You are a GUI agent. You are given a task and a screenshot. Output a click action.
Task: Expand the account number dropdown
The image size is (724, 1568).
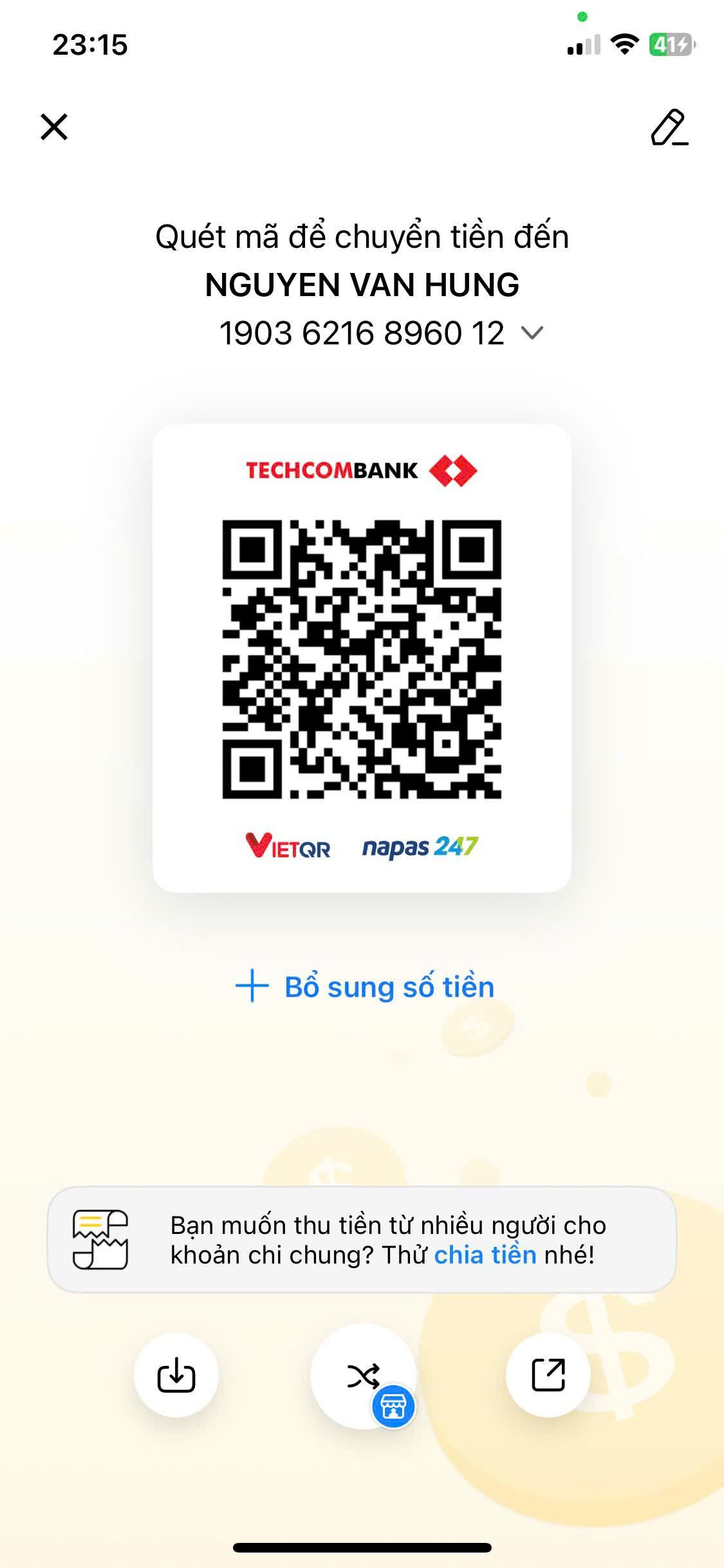[532, 333]
